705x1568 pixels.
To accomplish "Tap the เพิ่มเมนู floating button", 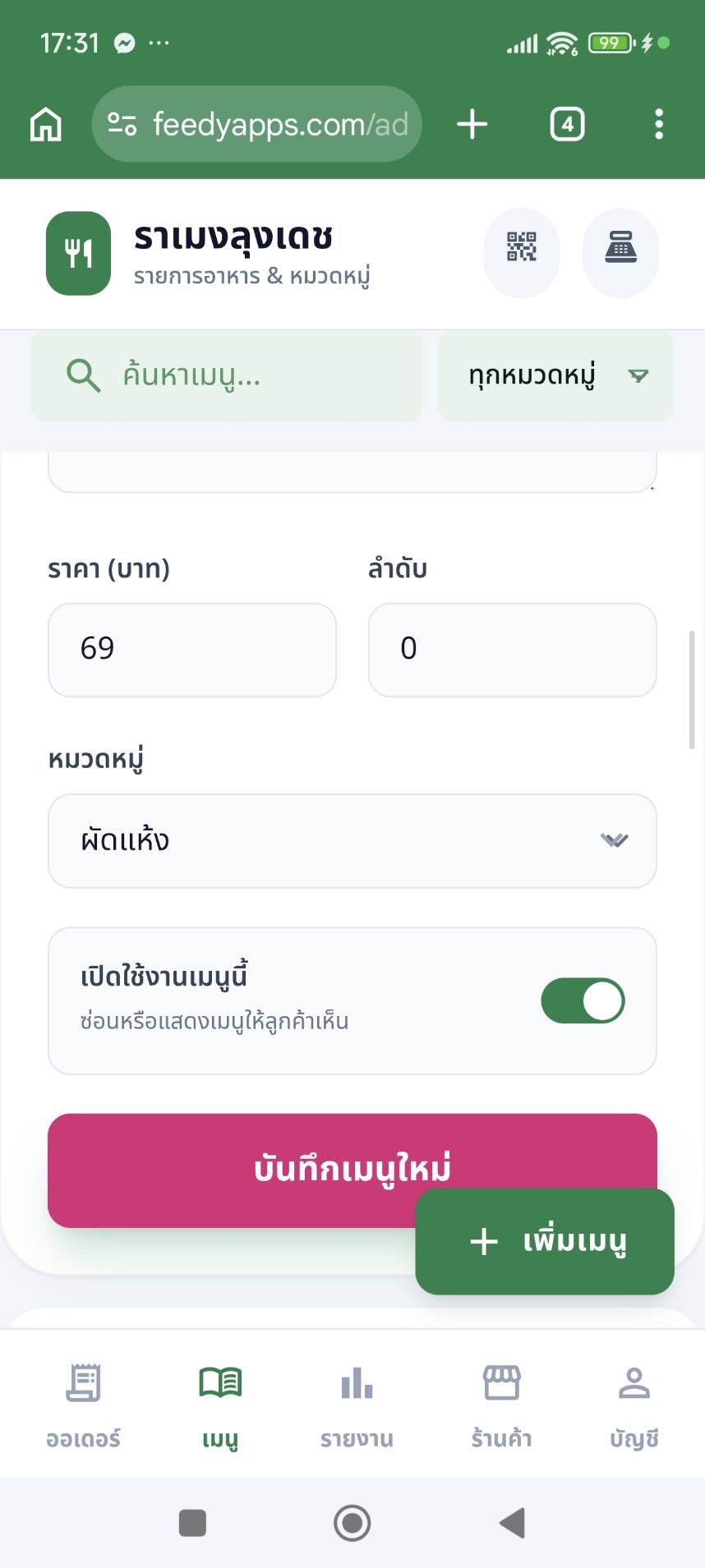I will click(x=545, y=1241).
